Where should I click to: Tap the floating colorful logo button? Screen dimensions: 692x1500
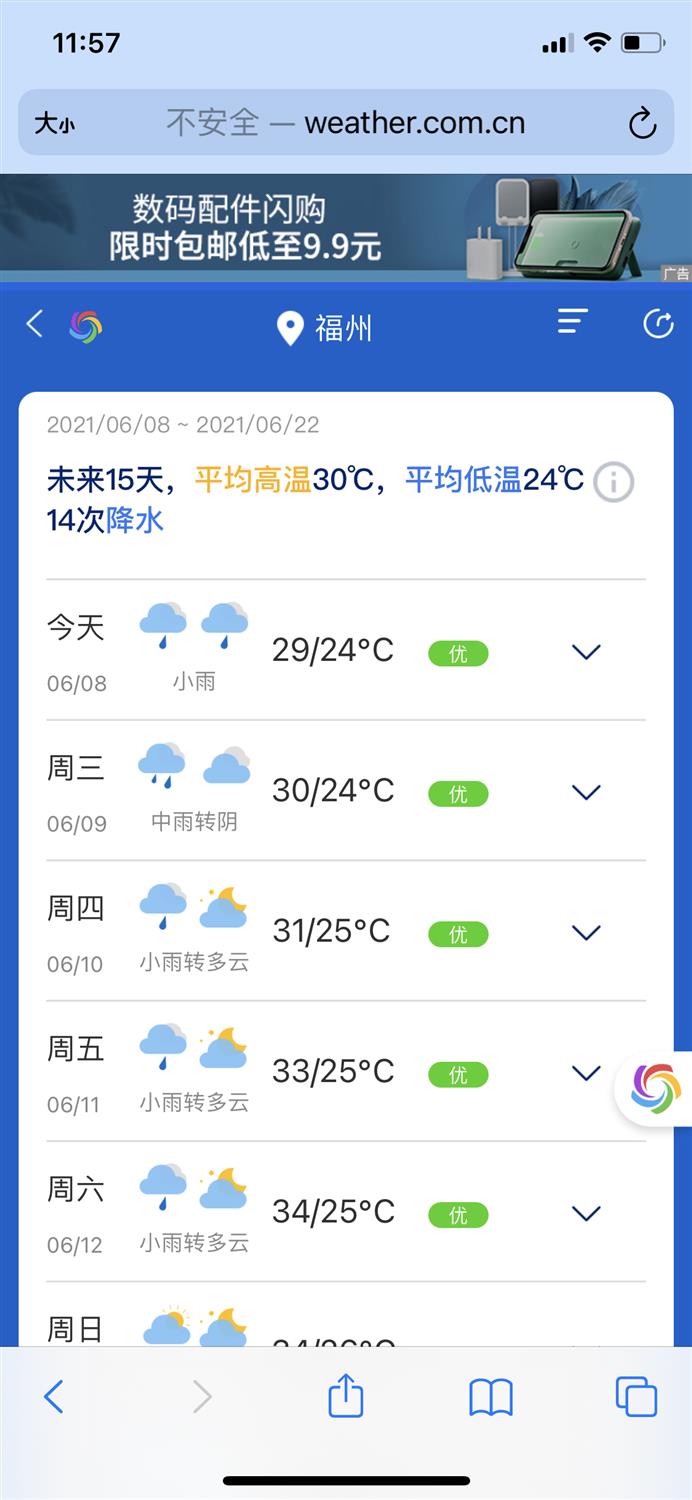[x=656, y=1089]
